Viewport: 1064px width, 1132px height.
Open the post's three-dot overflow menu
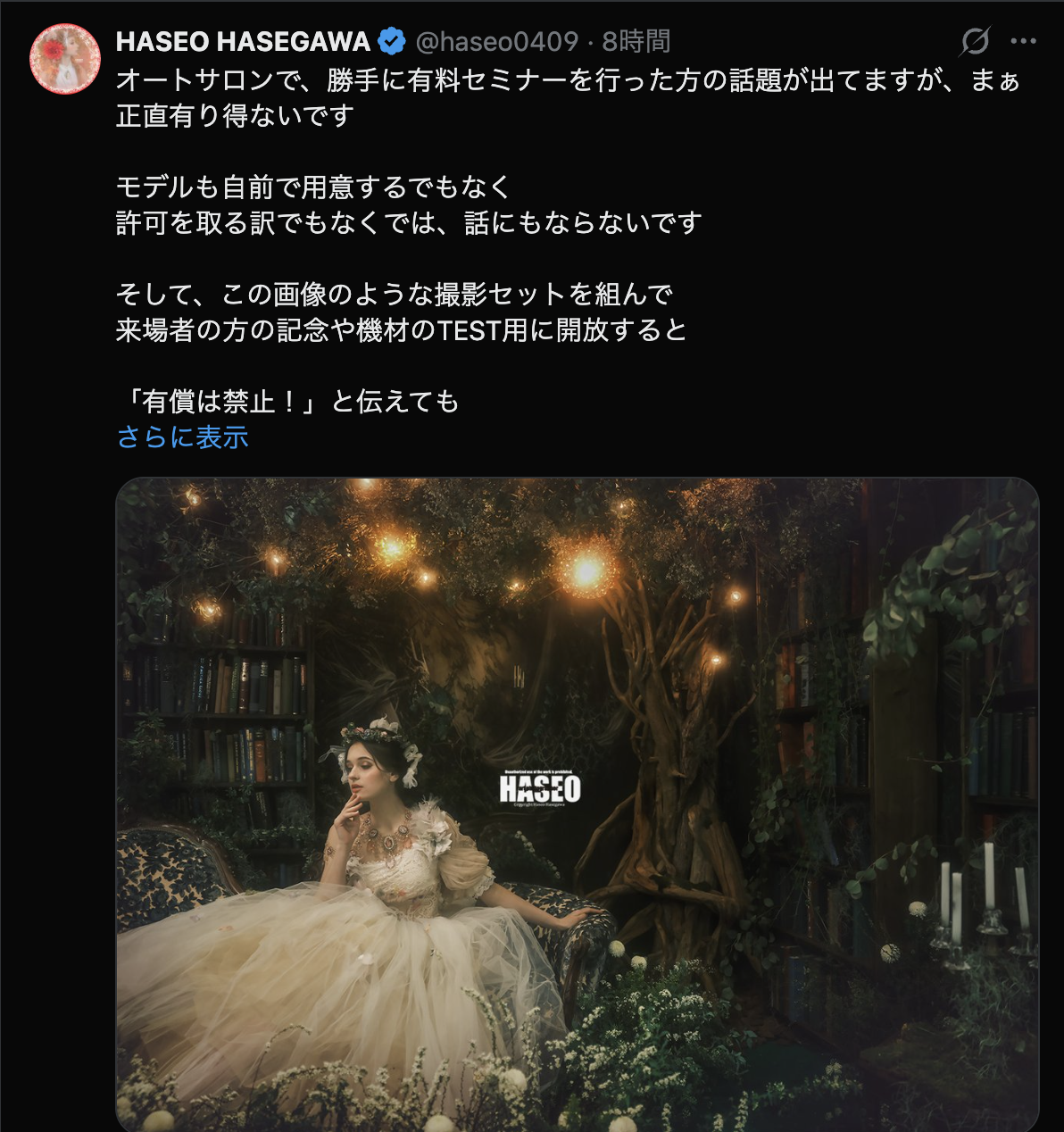tap(1023, 41)
